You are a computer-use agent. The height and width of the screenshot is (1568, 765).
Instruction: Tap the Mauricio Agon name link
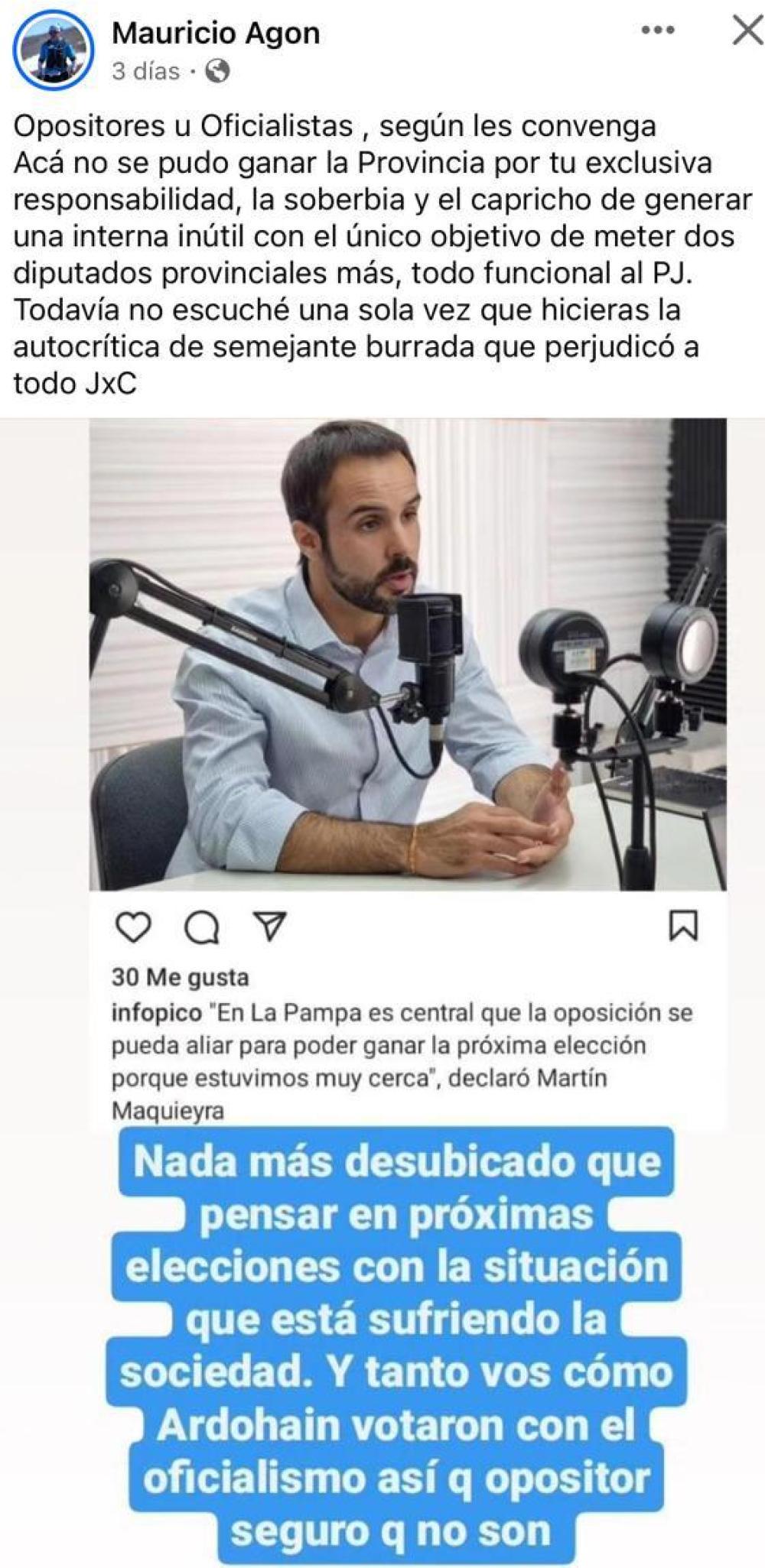tap(216, 34)
